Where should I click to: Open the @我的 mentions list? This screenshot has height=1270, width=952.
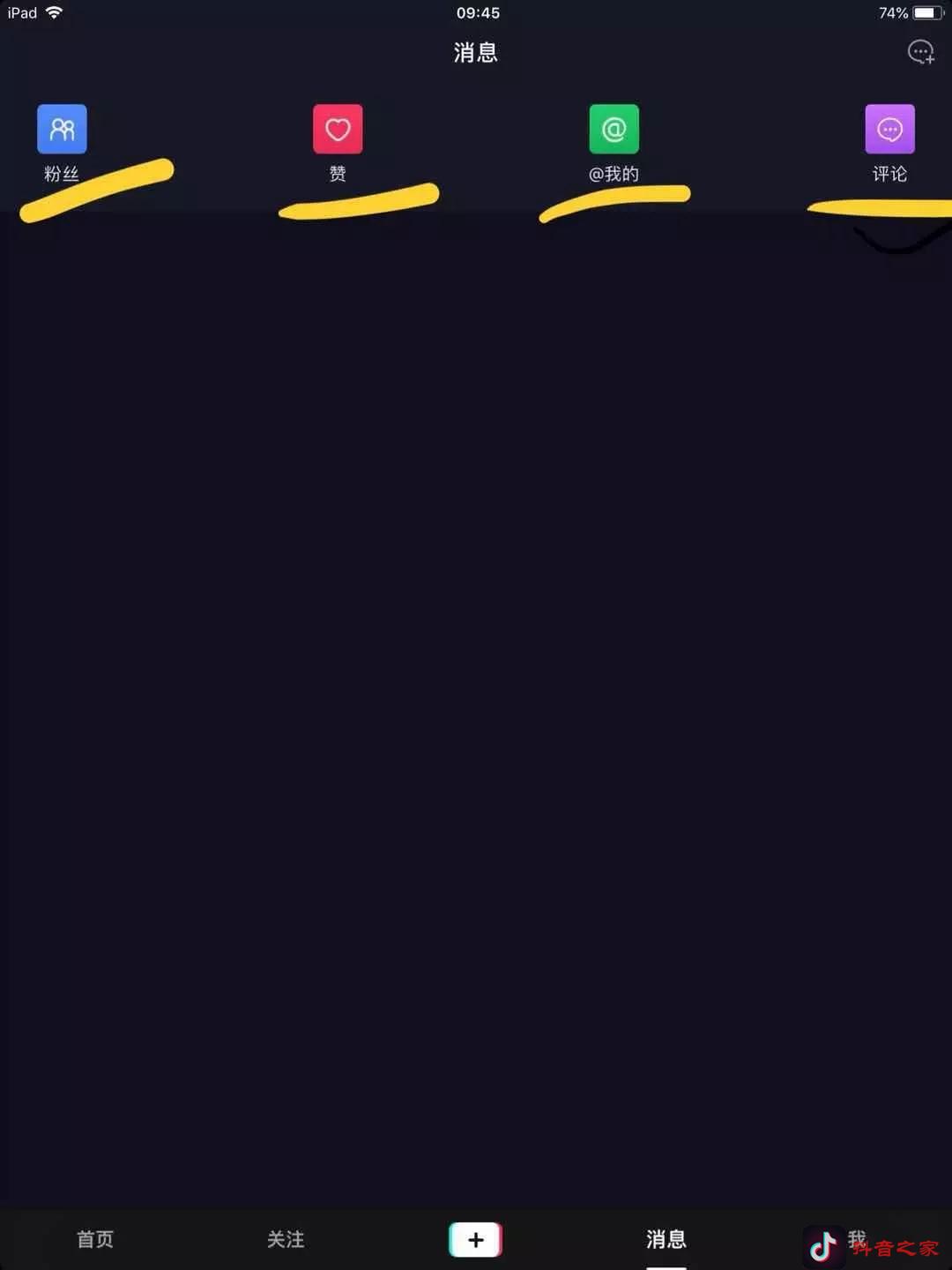pyautogui.click(x=614, y=130)
